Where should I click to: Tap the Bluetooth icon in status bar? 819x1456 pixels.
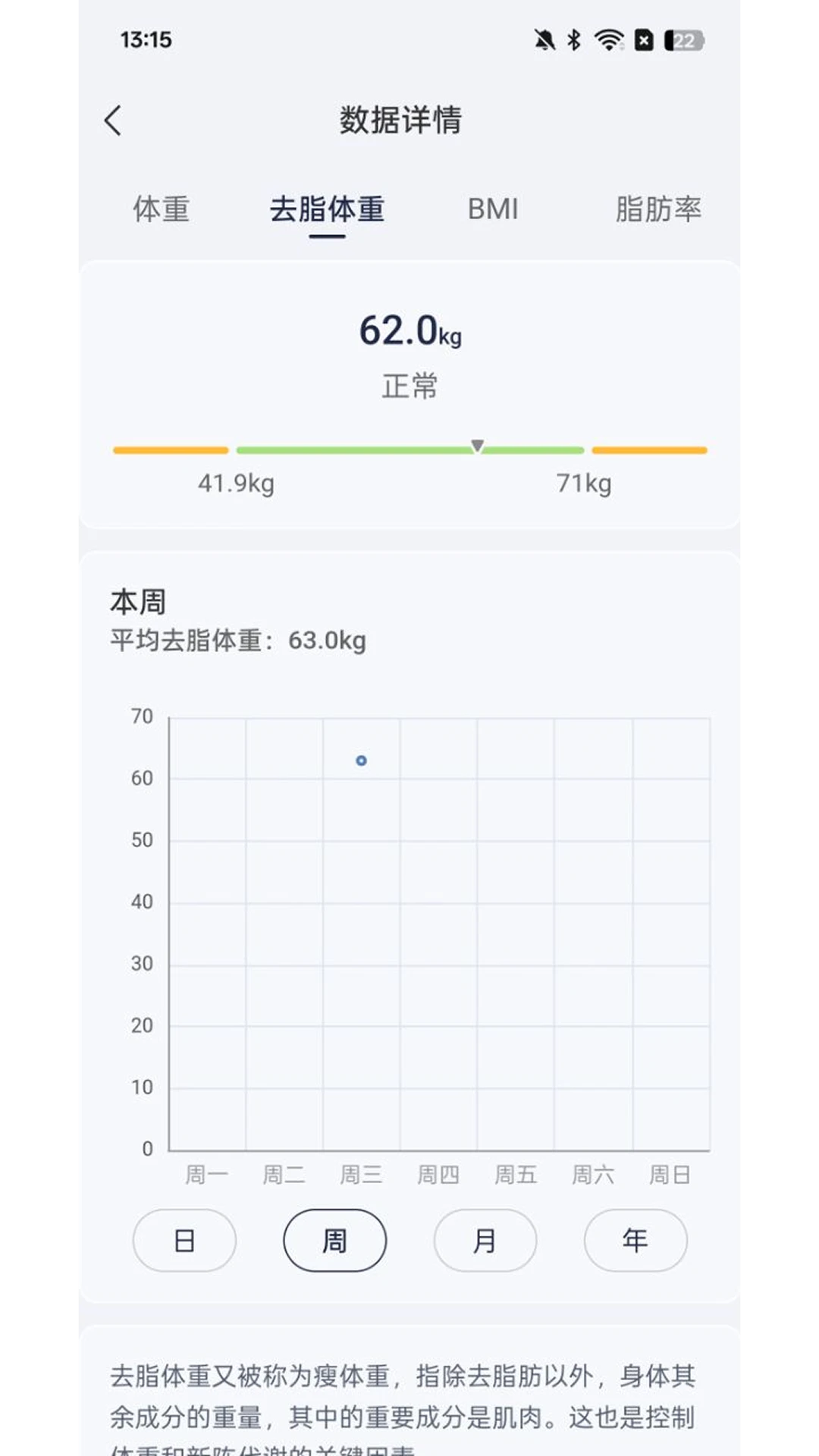point(573,39)
